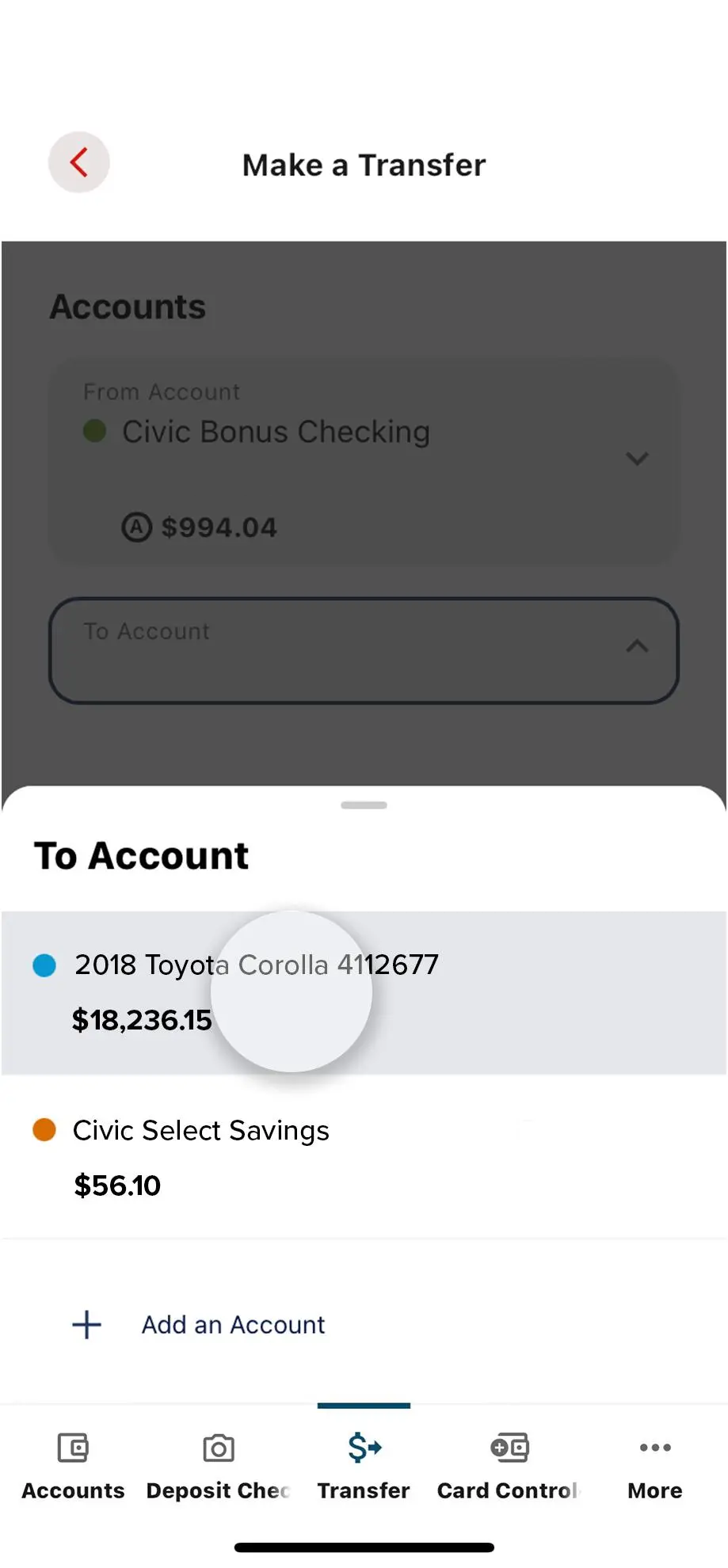Tap the available balance A icon
Screen dimensions: 728x1568
(x=137, y=527)
